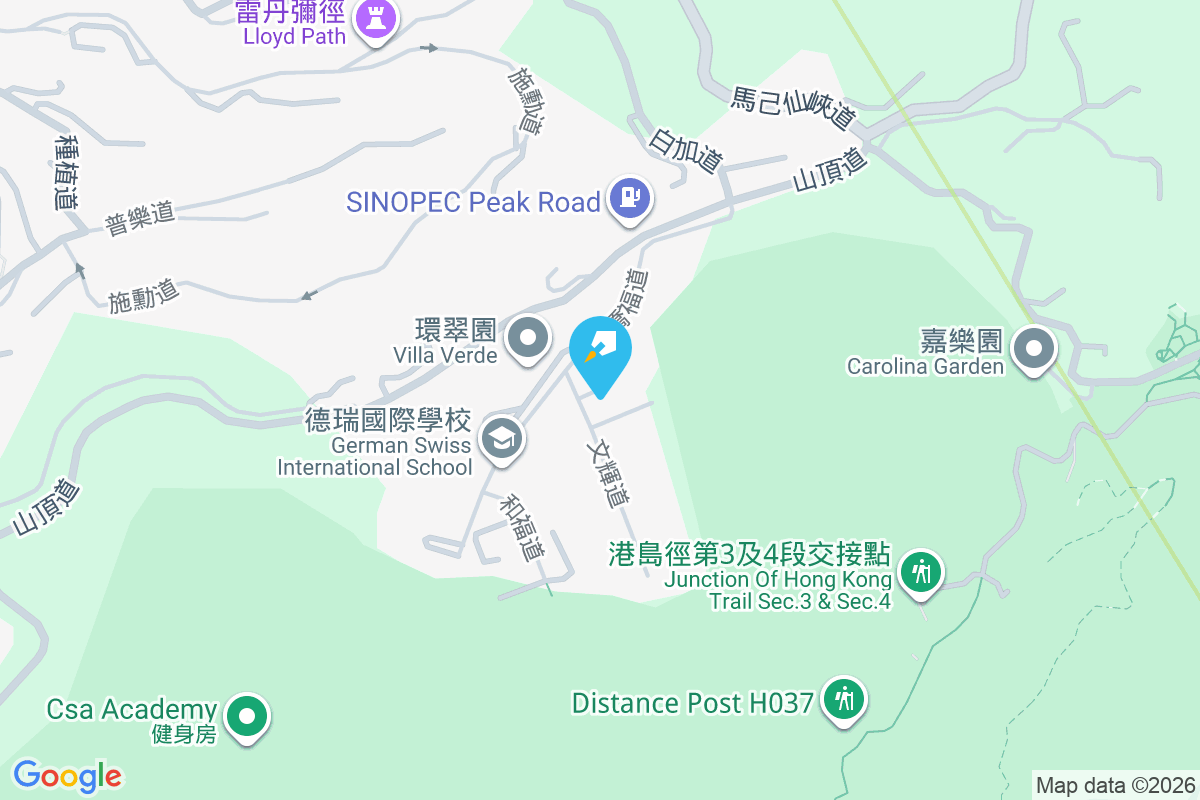Open Google Maps via the Google logo
This screenshot has width=1200, height=800.
tap(67, 776)
